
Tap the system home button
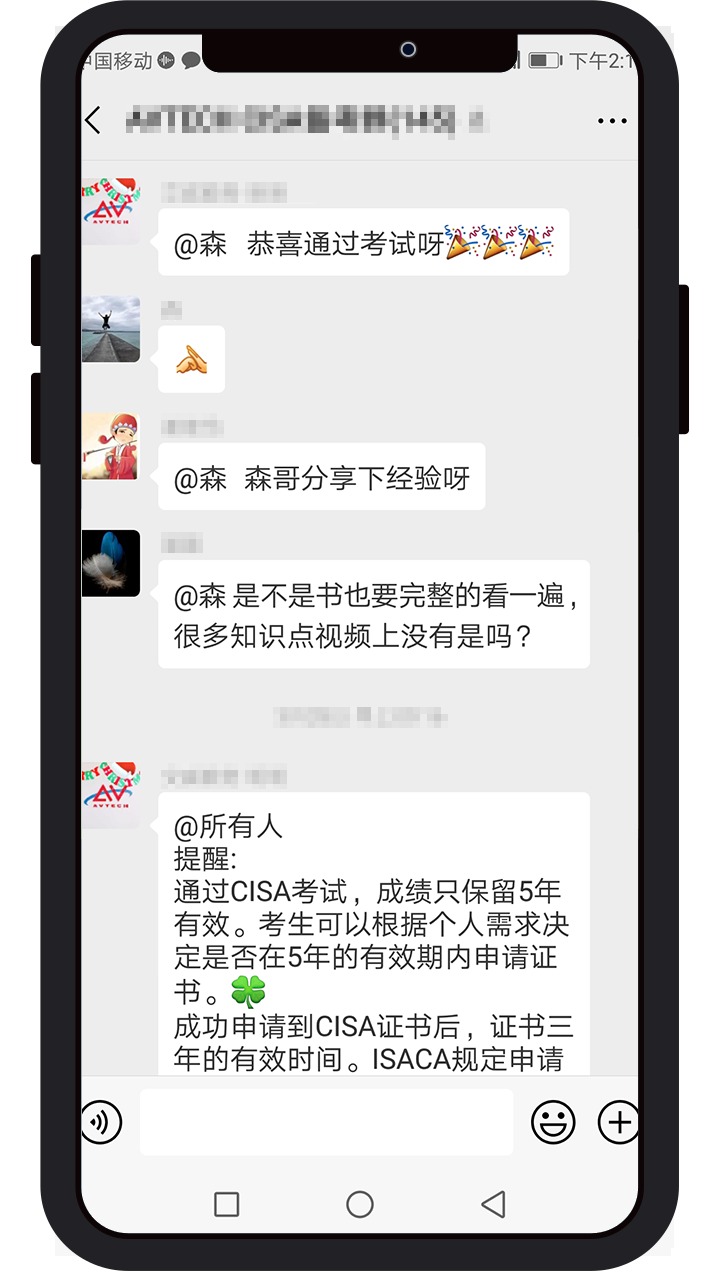(x=360, y=1204)
